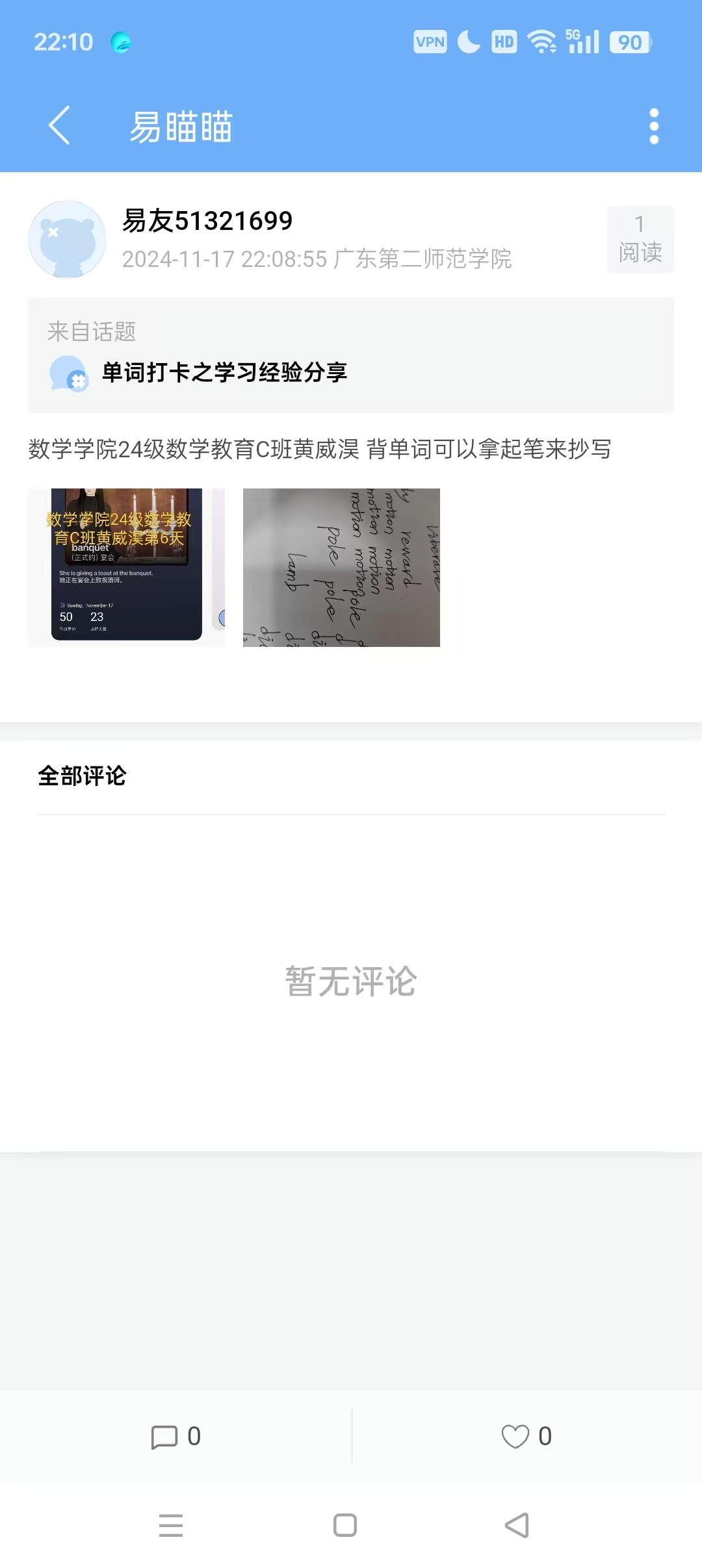Open the handwritten vocabulary notes photo

(341, 567)
